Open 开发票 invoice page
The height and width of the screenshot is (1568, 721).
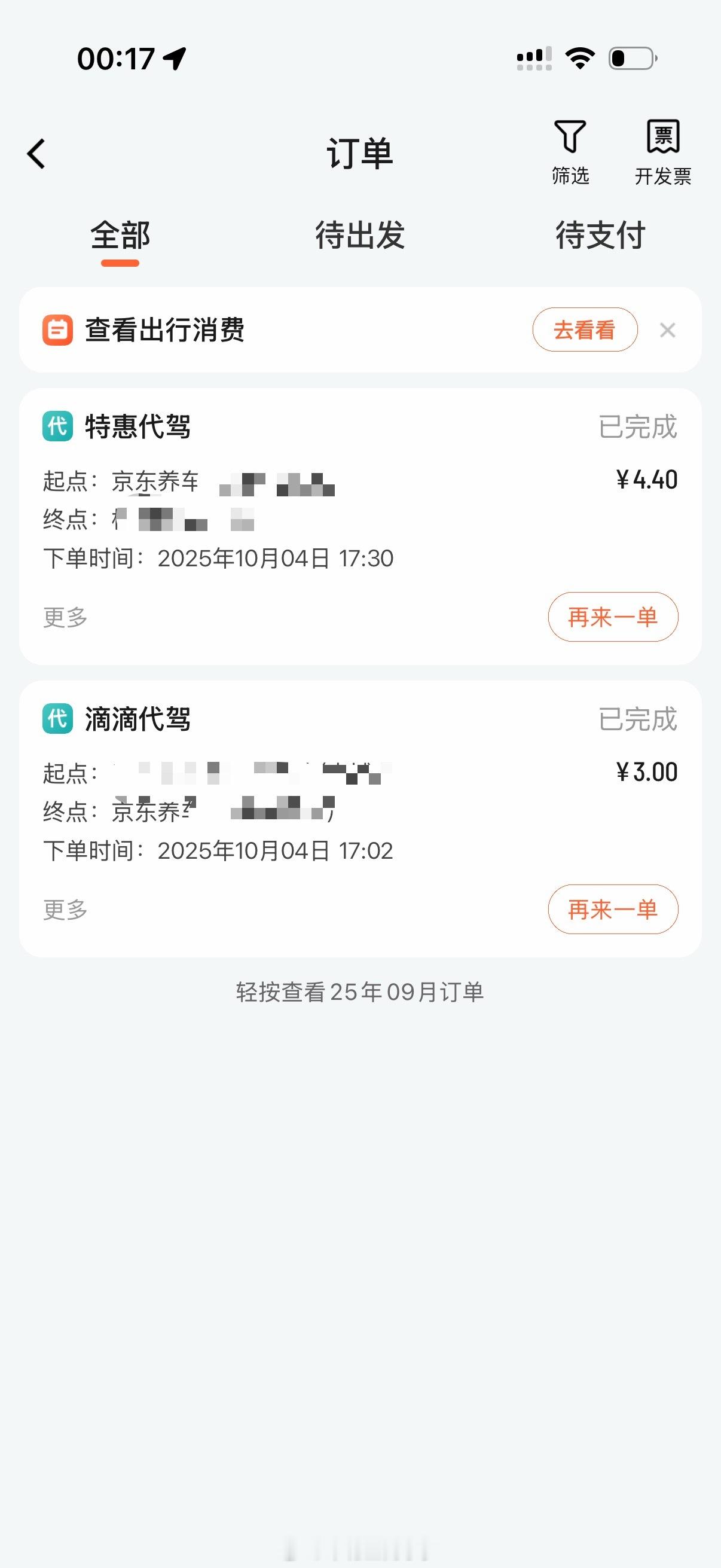[x=662, y=152]
